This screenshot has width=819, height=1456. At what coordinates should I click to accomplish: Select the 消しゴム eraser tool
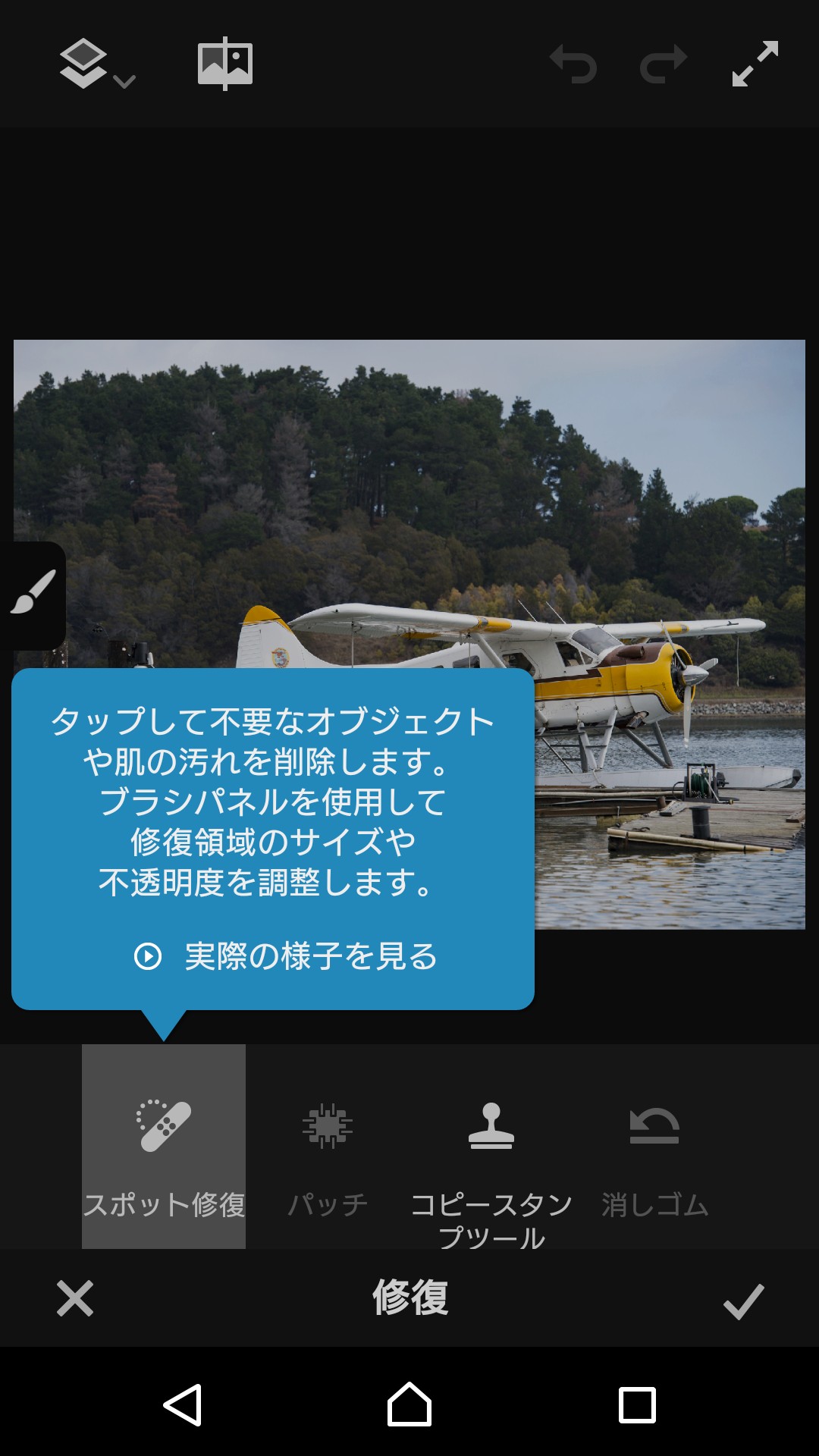coord(654,1147)
